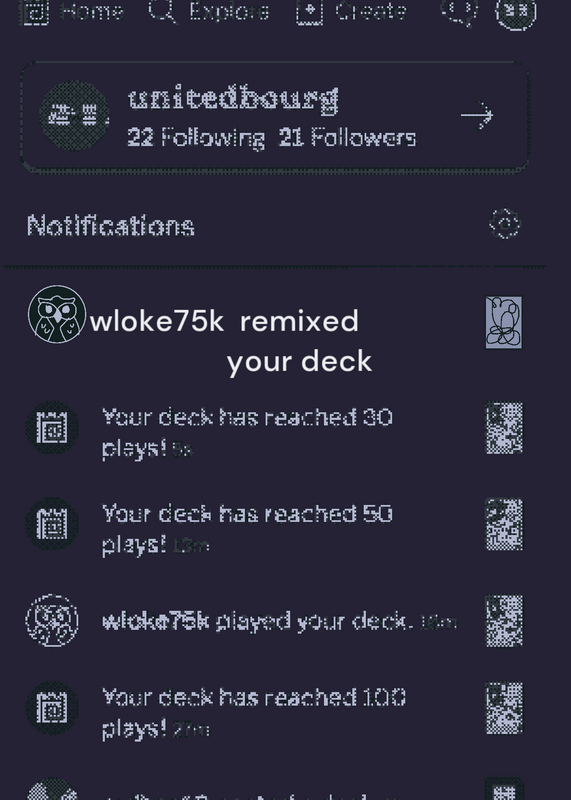This screenshot has width=571, height=800.
Task: Open notification settings gear
Action: point(505,223)
